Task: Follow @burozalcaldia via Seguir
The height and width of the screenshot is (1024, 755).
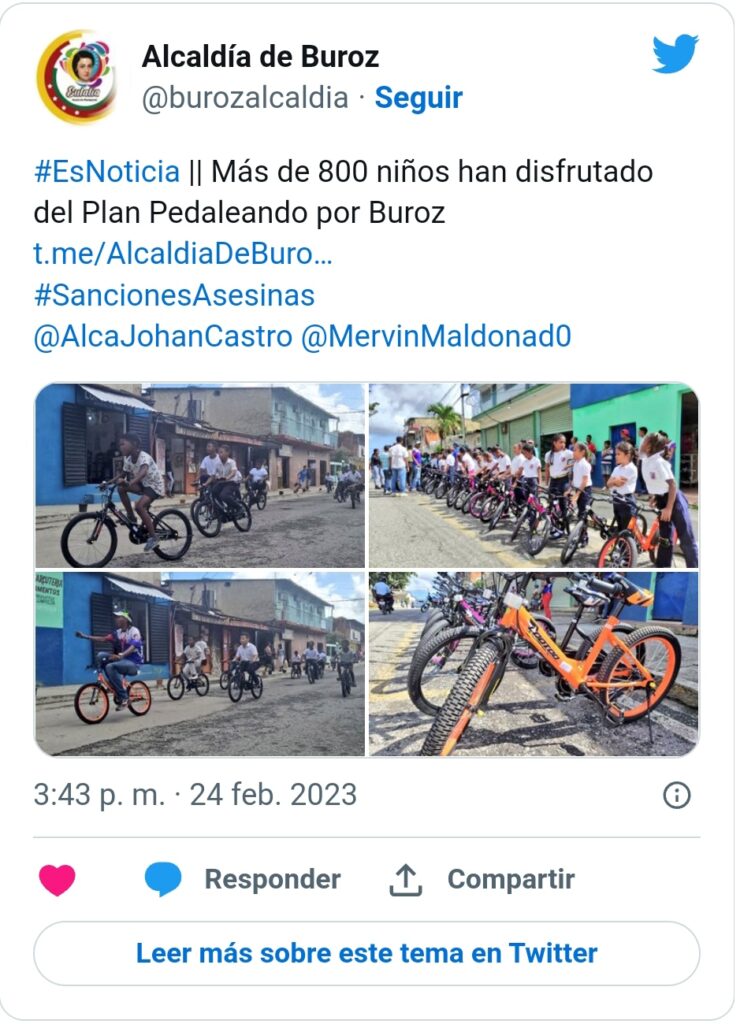Action: tap(418, 98)
